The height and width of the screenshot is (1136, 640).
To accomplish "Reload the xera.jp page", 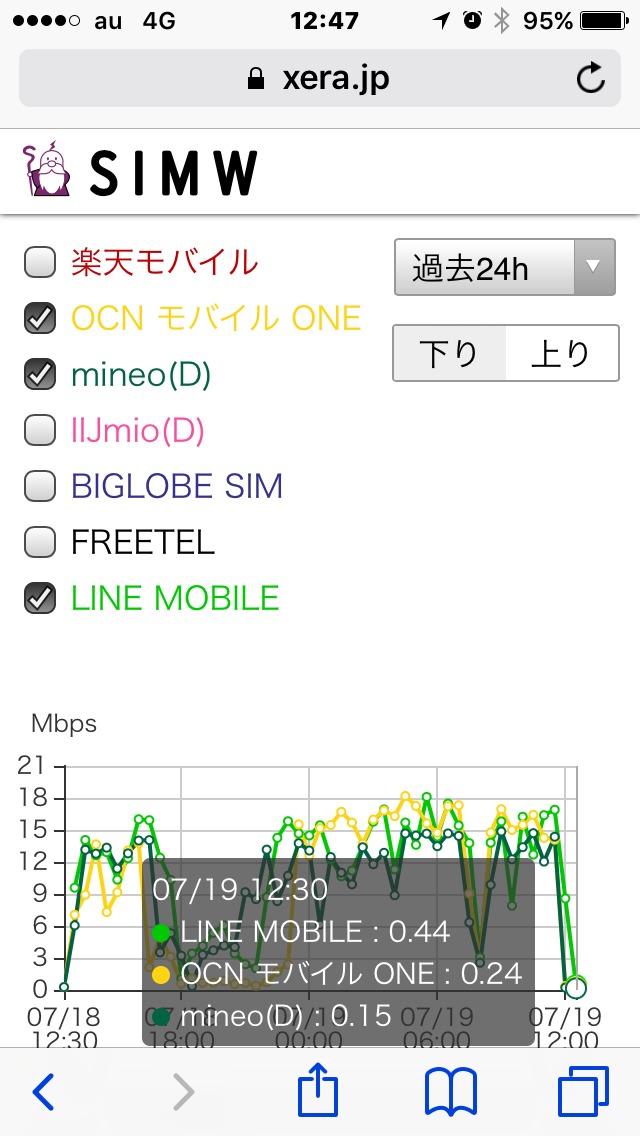I will pos(591,78).
